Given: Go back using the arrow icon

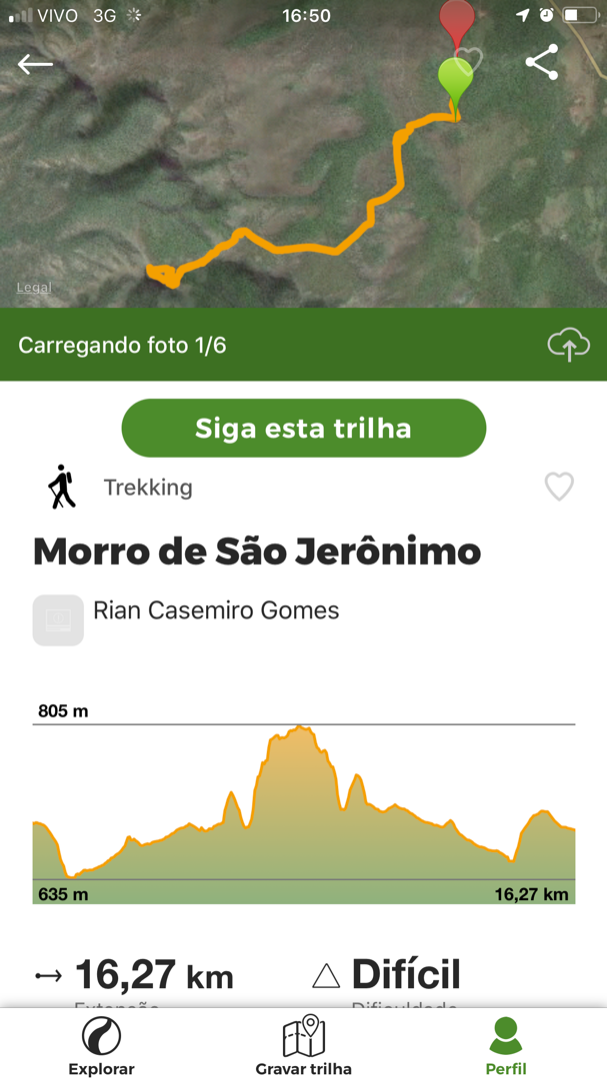Looking at the screenshot, I should pos(35,64).
